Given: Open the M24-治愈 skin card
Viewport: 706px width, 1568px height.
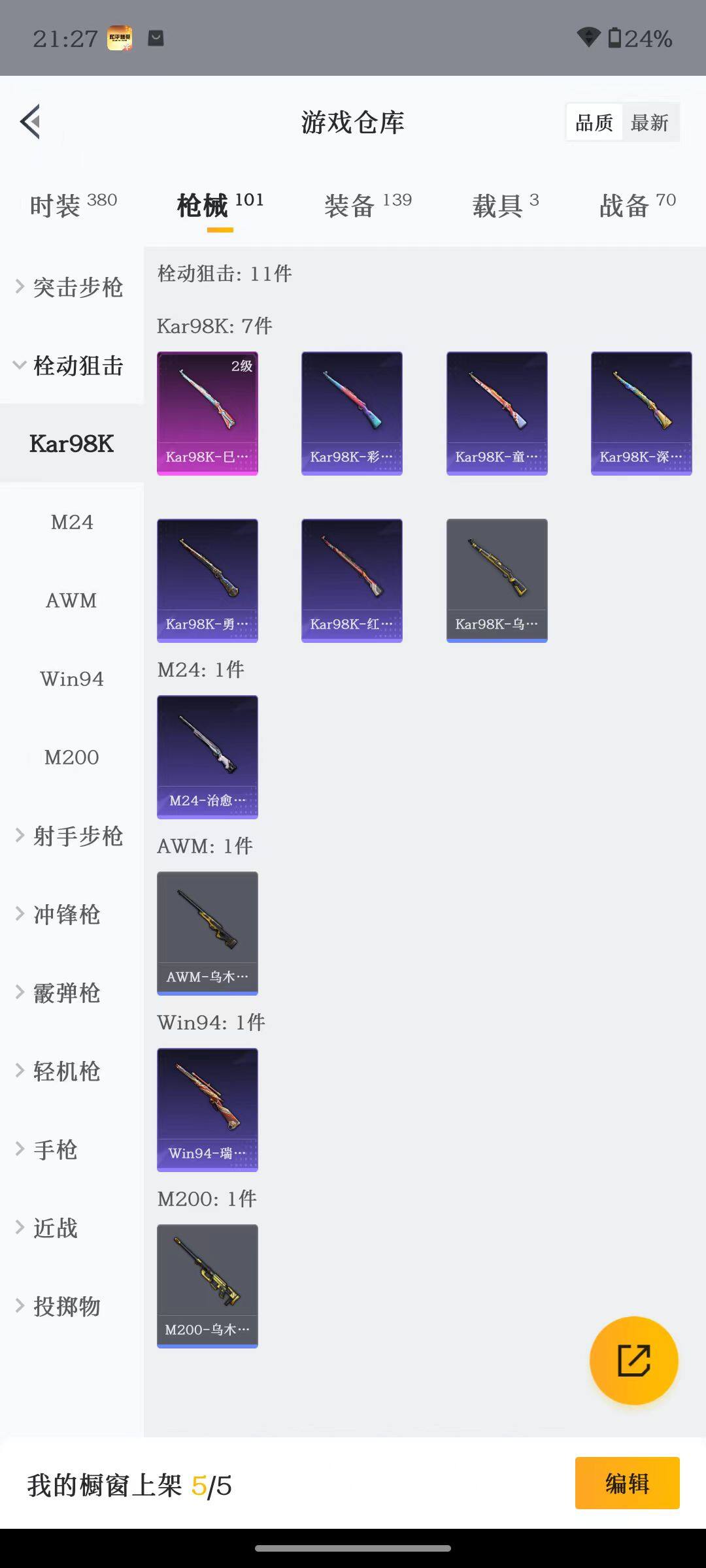Looking at the screenshot, I should pyautogui.click(x=207, y=757).
